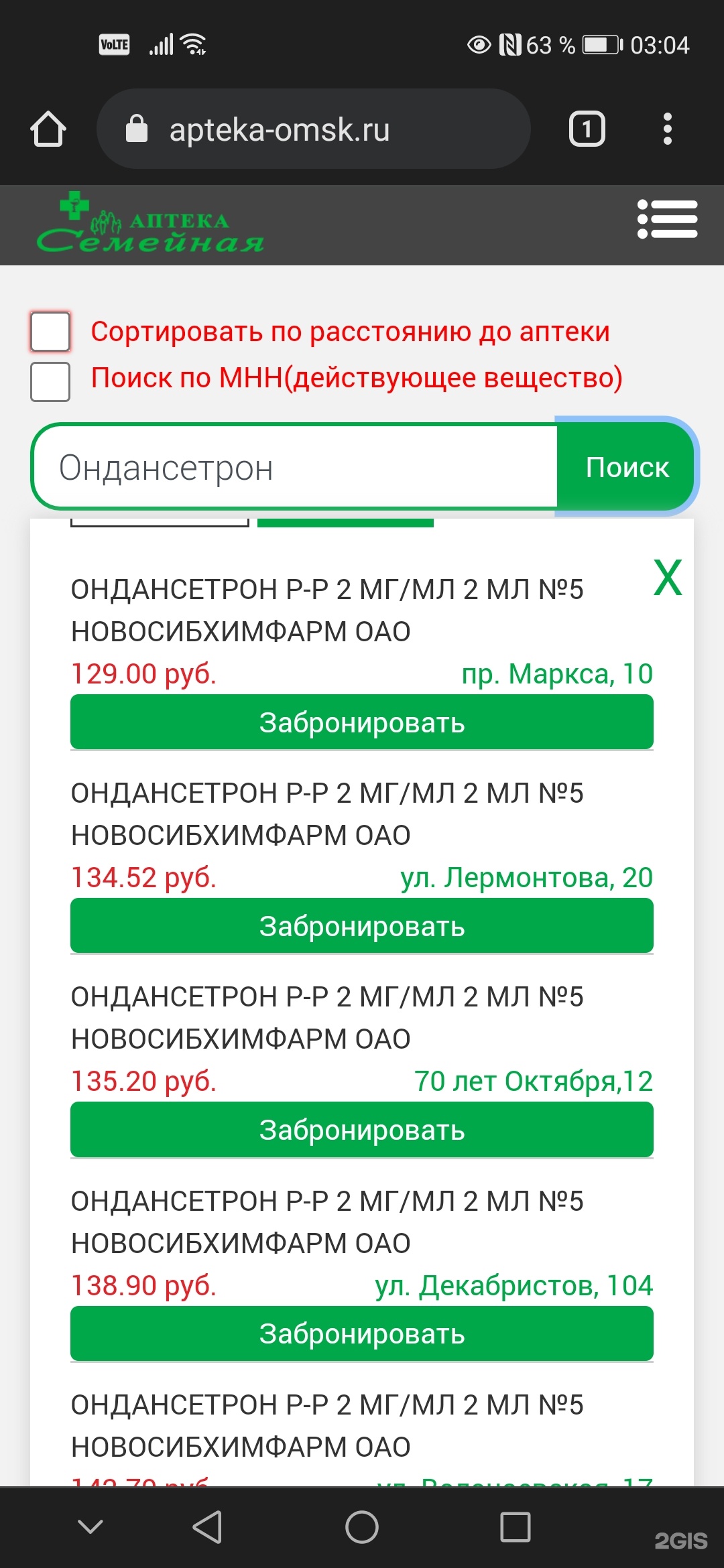
Task: Open the browser tab switcher
Action: [x=587, y=129]
